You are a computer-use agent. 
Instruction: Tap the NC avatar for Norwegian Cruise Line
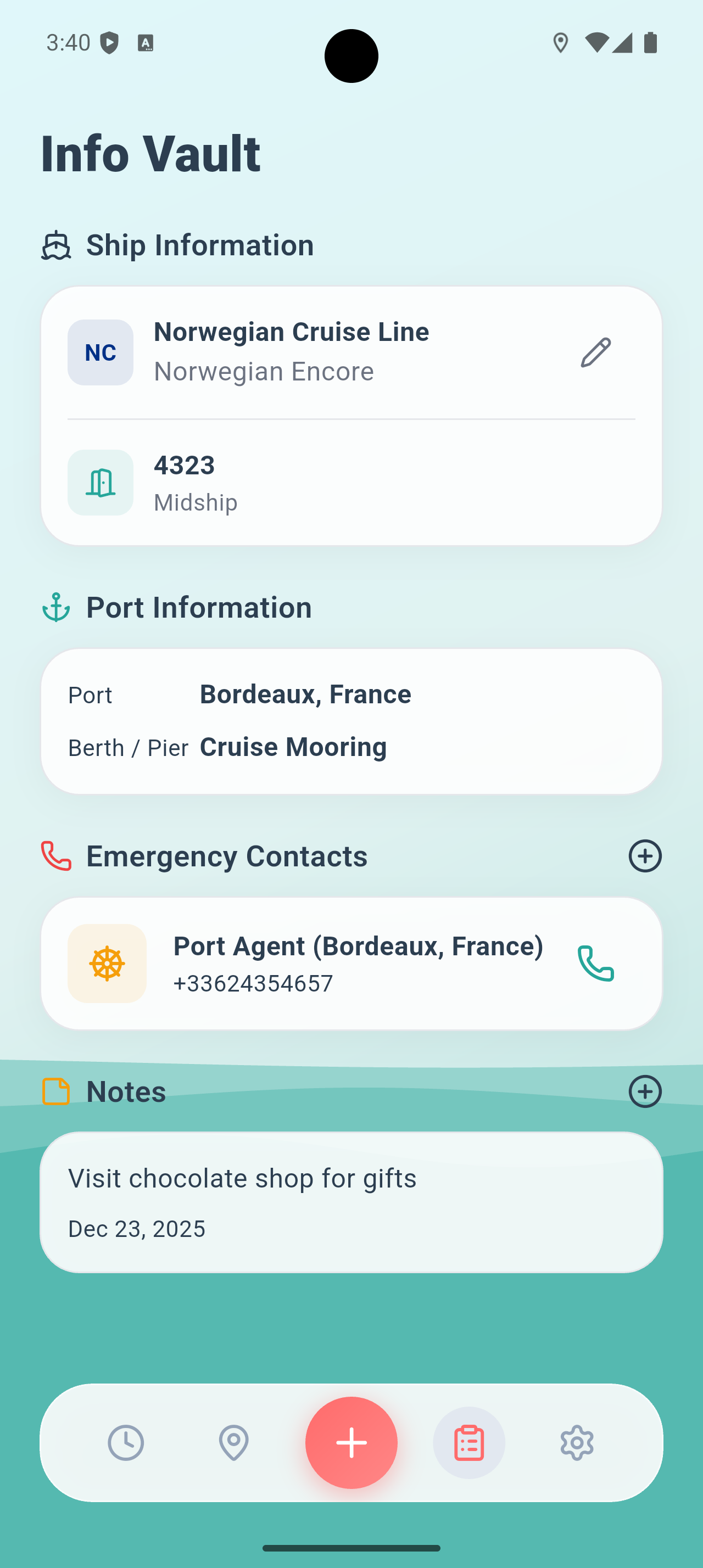(100, 352)
